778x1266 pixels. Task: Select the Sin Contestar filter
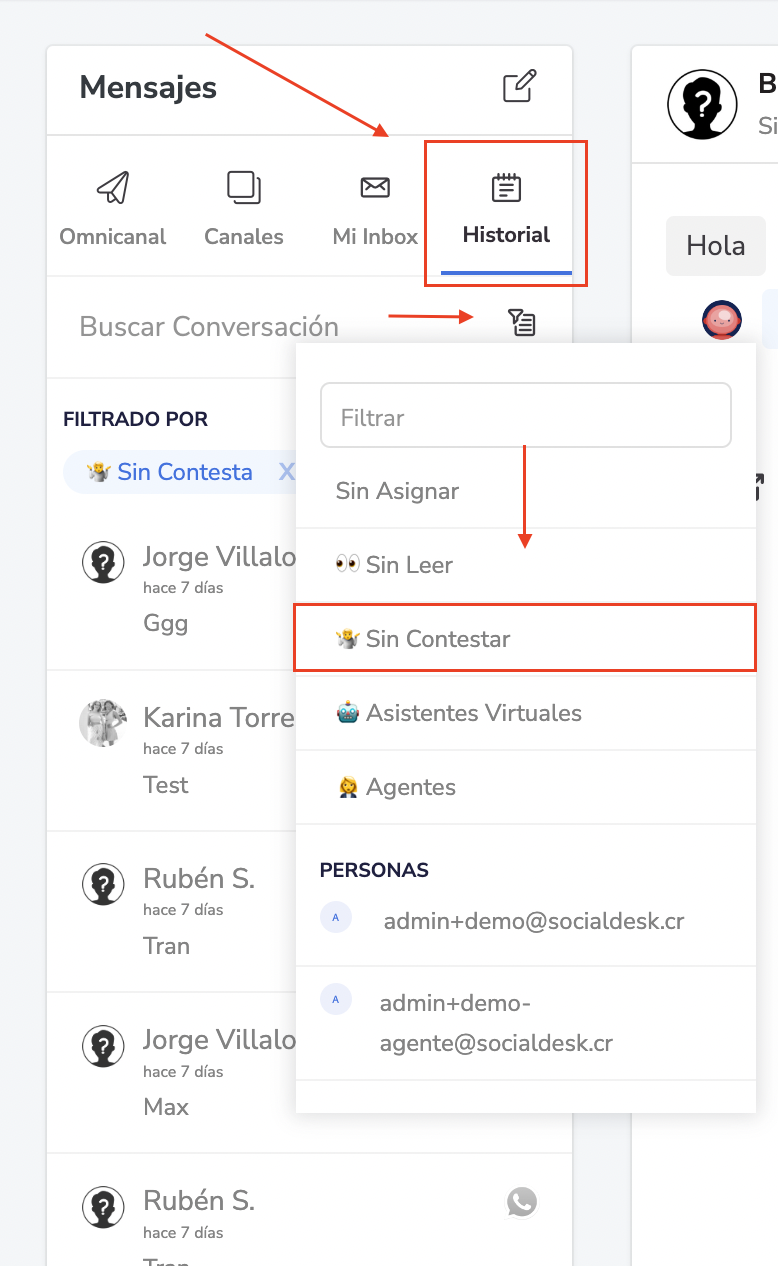coord(526,638)
